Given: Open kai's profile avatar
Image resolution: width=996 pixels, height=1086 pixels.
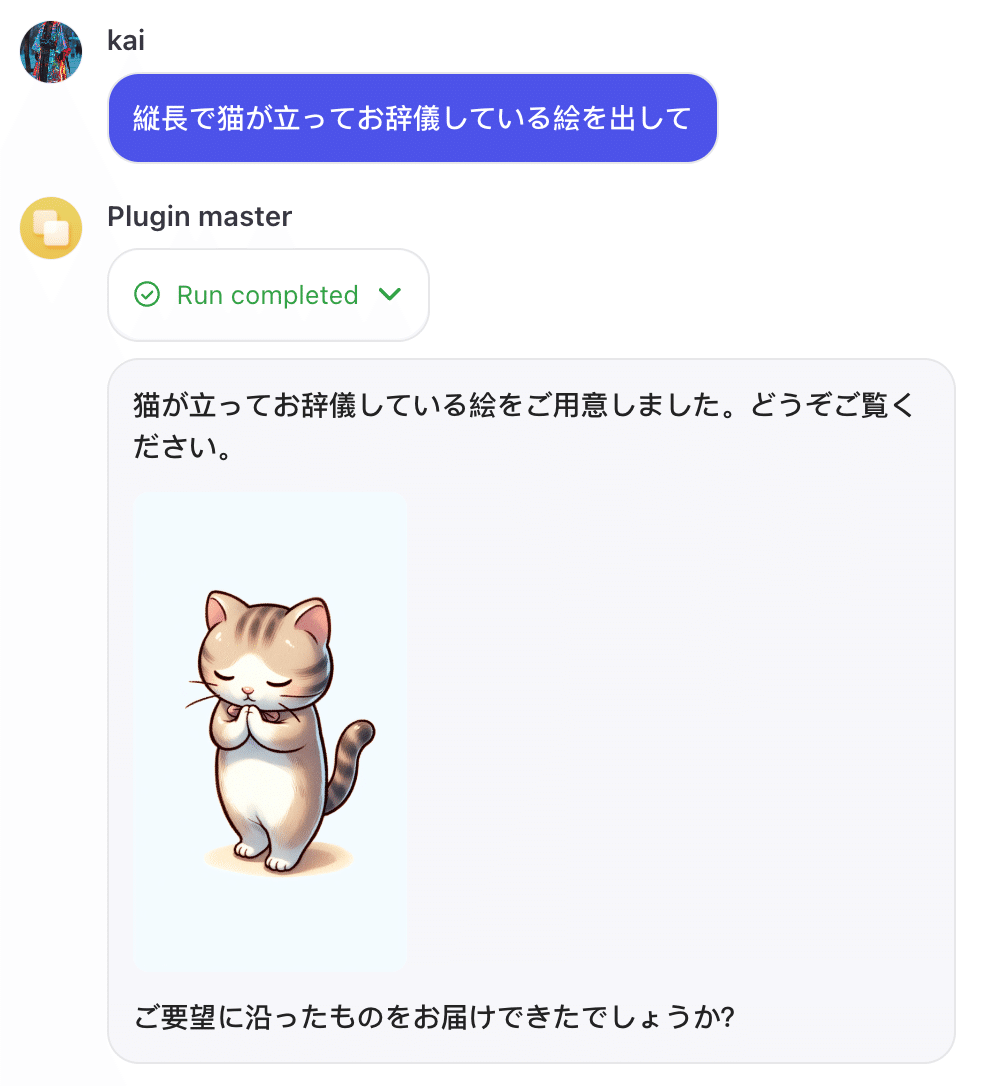Looking at the screenshot, I should click(51, 52).
